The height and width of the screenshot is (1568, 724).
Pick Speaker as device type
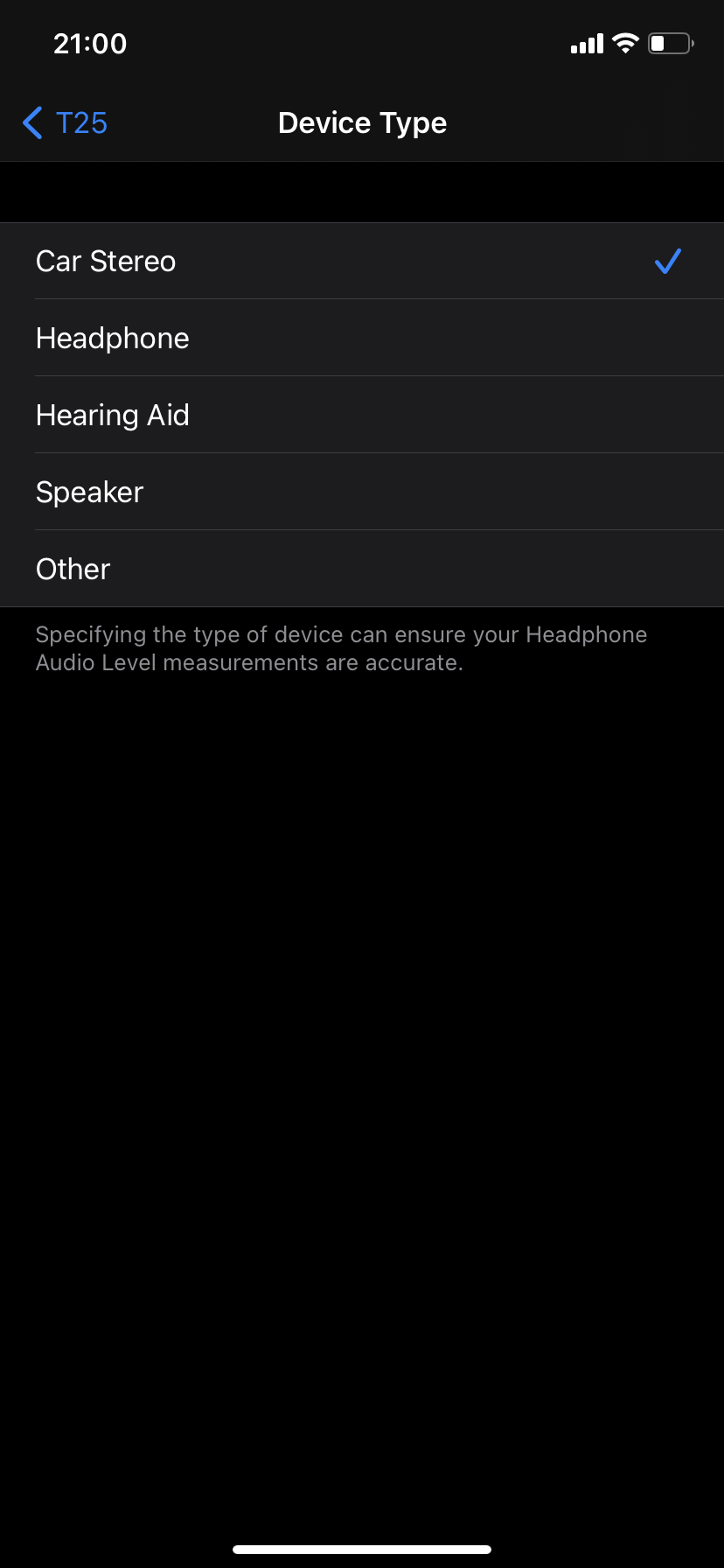(362, 493)
